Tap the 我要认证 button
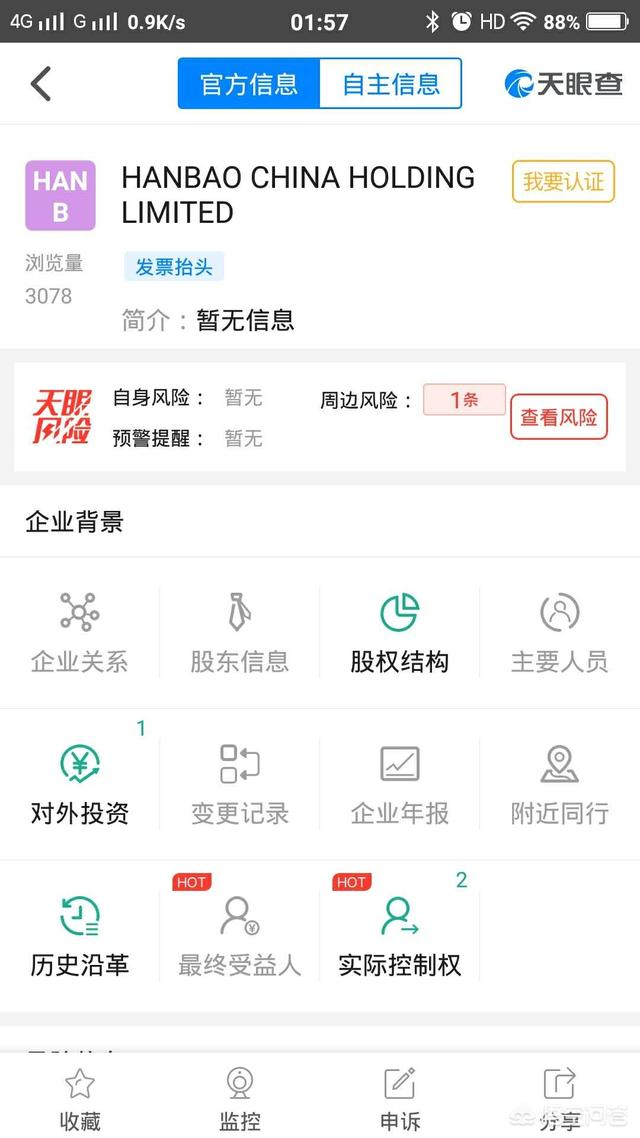This screenshot has height=1138, width=640. point(563,181)
